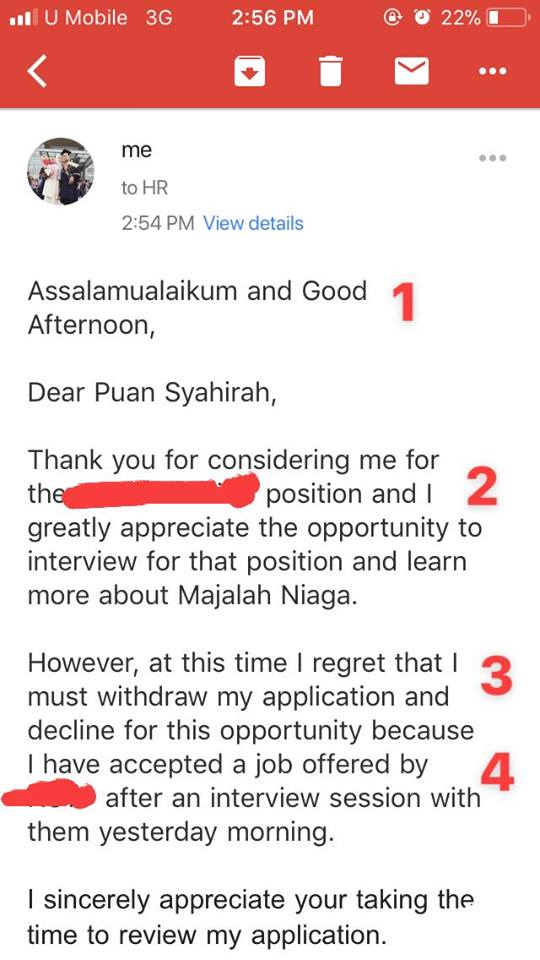The width and height of the screenshot is (540, 960).
Task: Open the top bar overflow menu
Action: click(493, 72)
